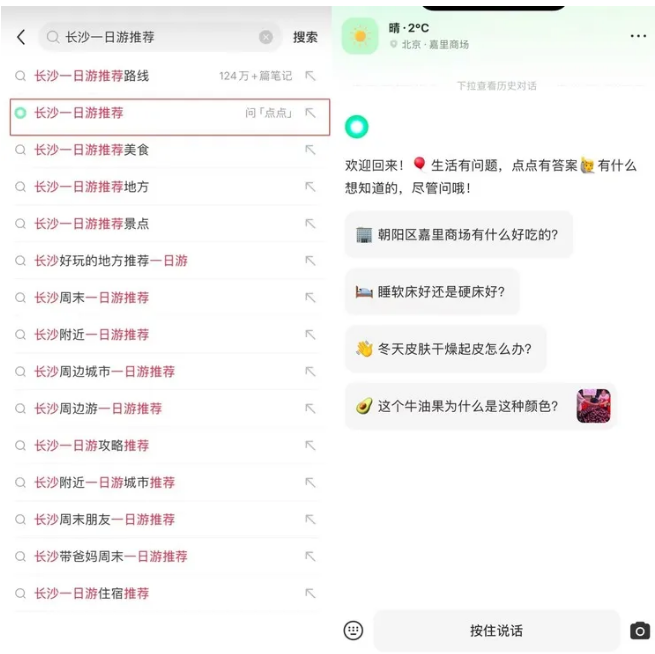This screenshot has height=654, width=655.
Task: Tap the 搜索 button
Action: (x=305, y=37)
